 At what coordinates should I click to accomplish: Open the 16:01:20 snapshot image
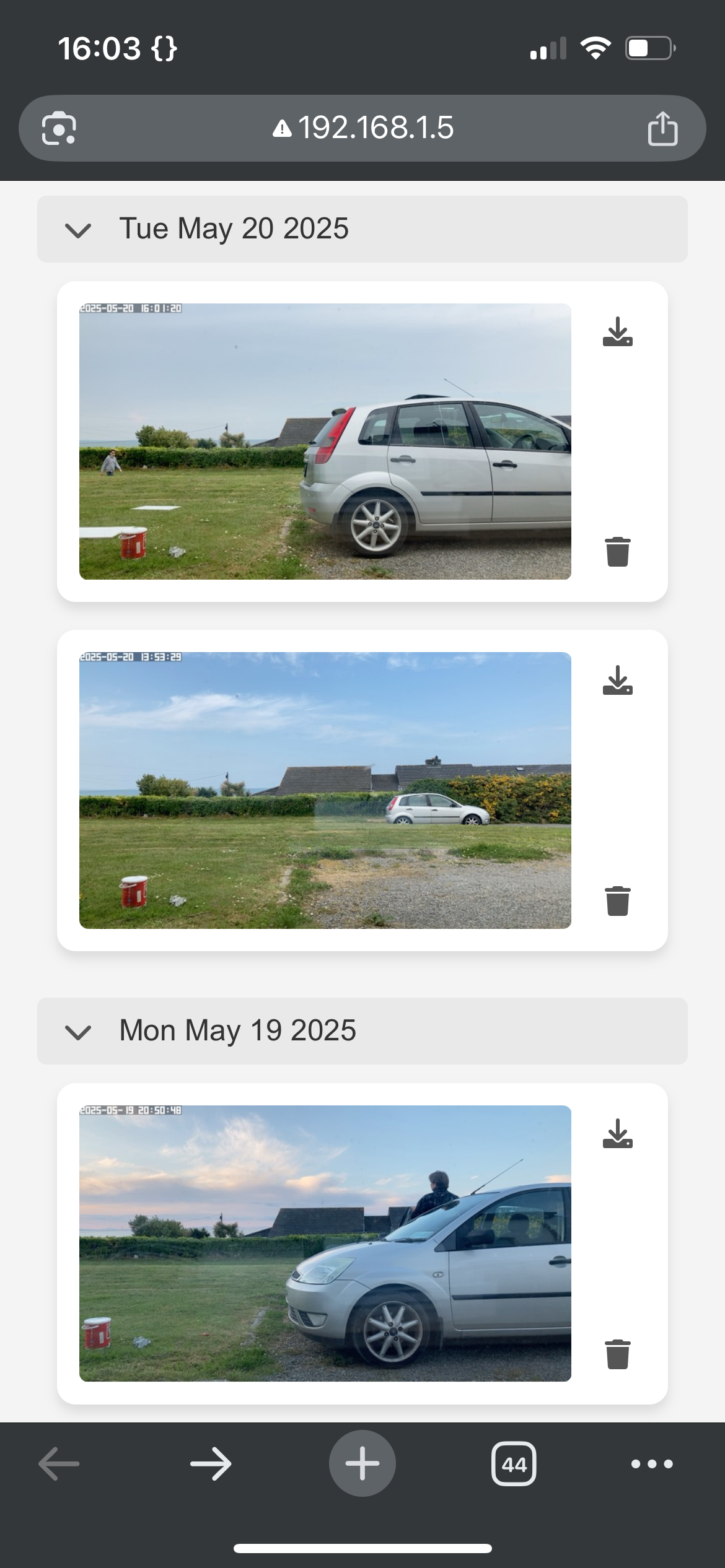pos(325,442)
